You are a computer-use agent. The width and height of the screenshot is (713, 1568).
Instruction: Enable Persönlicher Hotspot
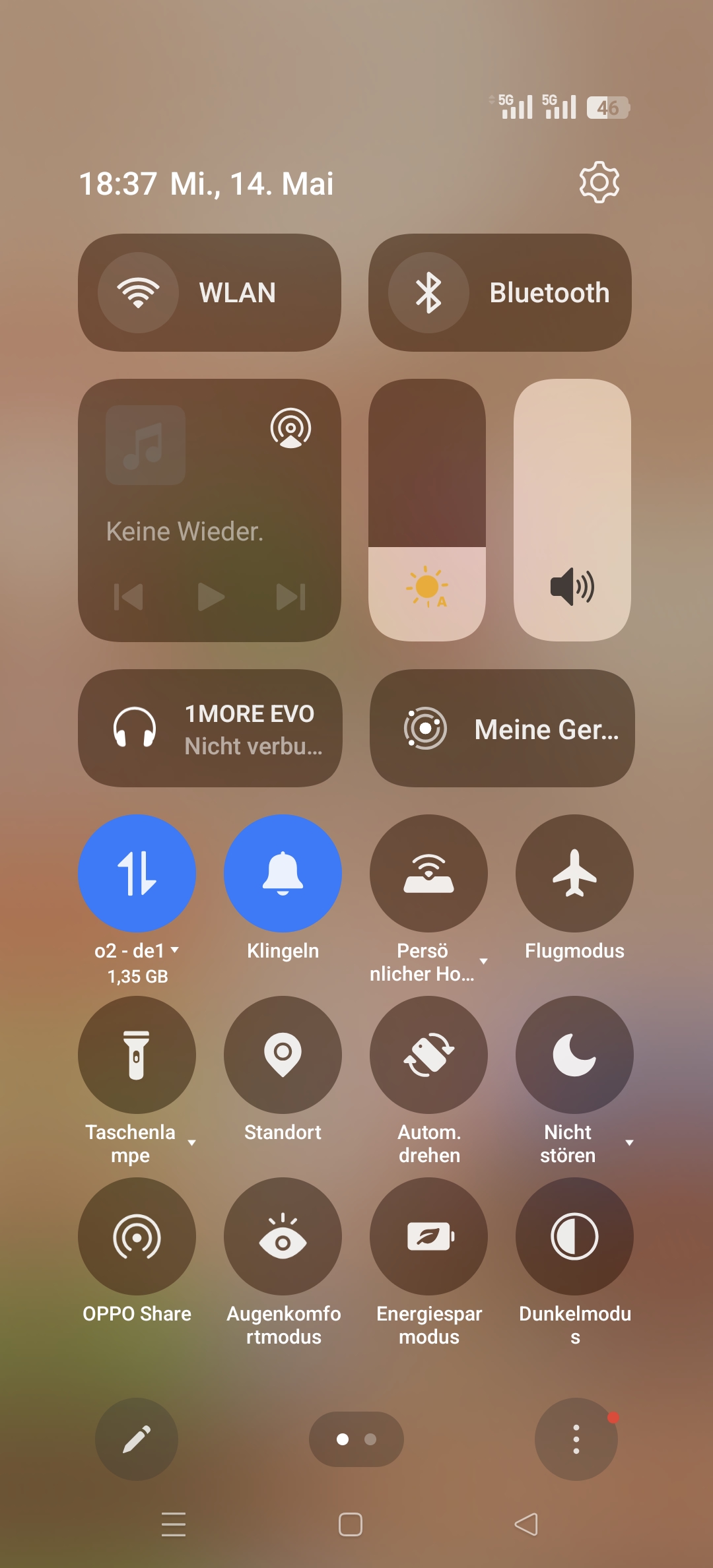[x=428, y=873]
